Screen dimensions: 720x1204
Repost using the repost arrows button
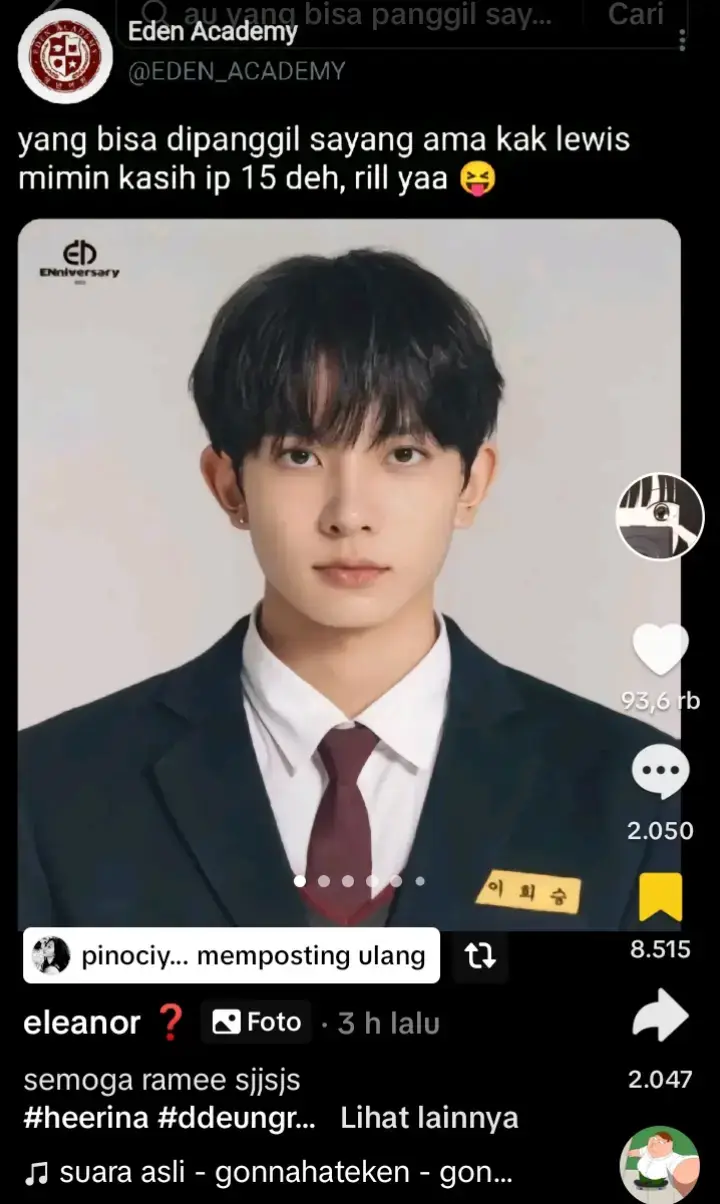[x=481, y=956]
